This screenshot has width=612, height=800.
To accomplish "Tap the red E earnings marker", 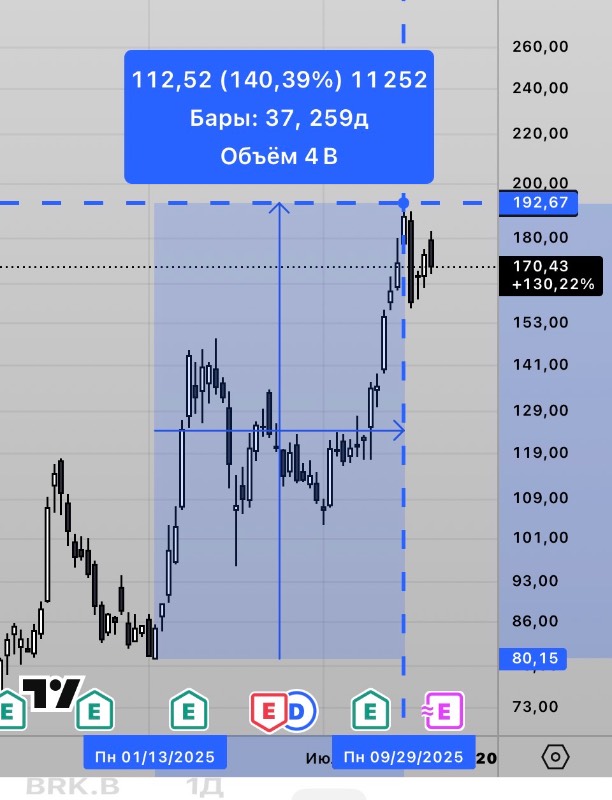I will point(268,711).
